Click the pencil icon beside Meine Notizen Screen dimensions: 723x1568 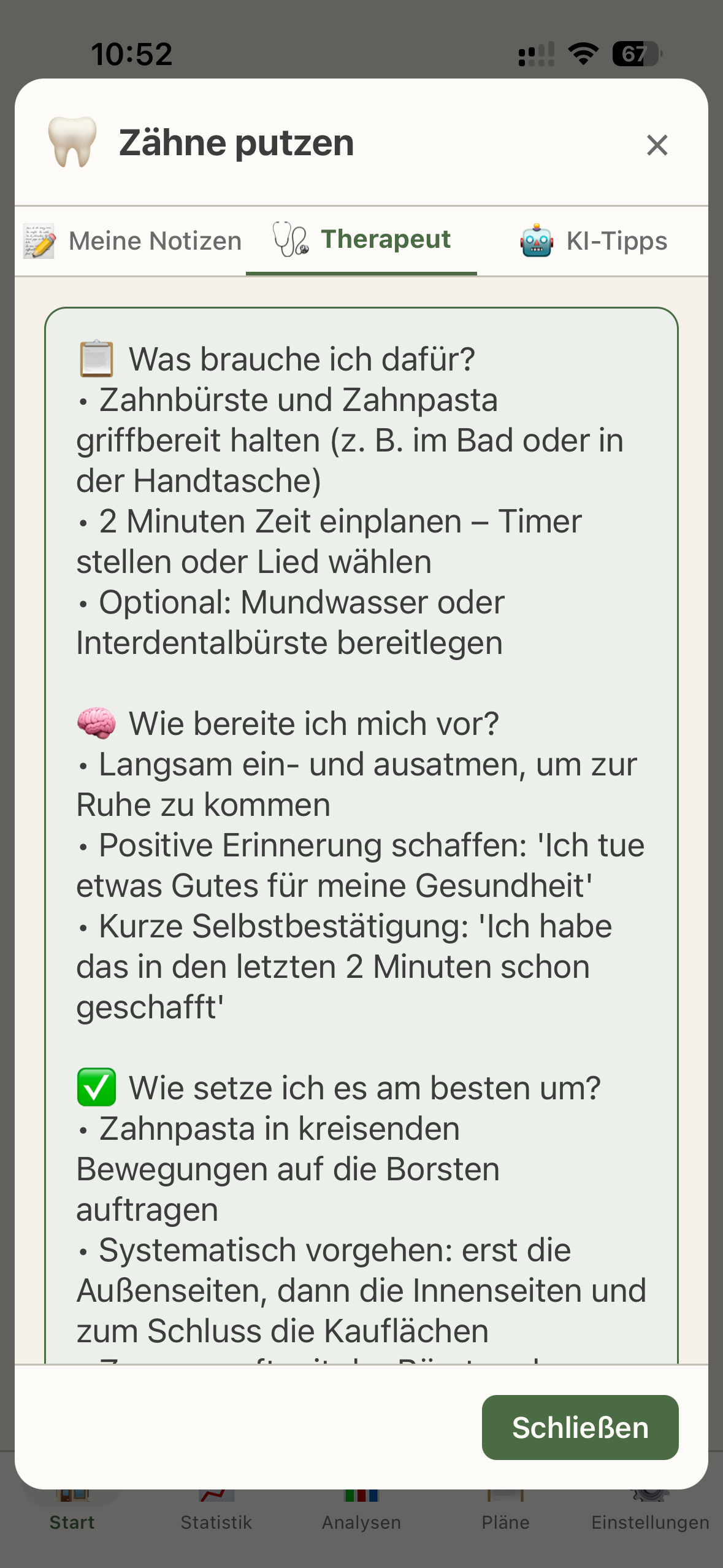pyautogui.click(x=39, y=240)
